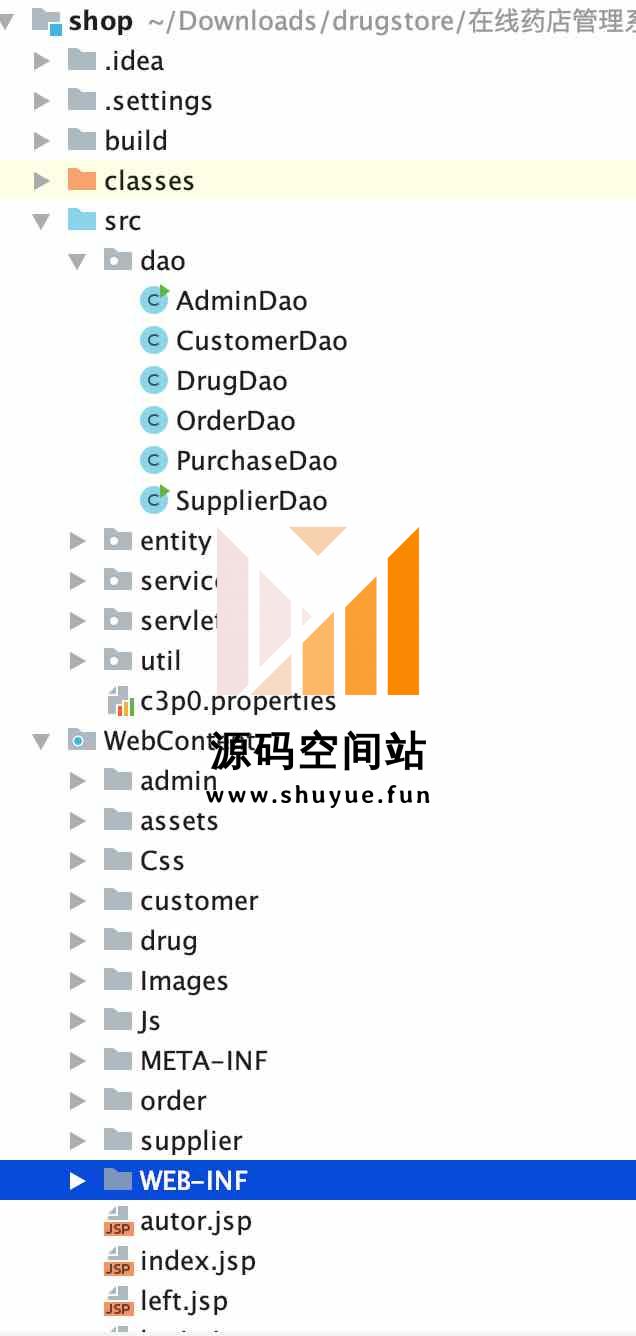This screenshot has width=636, height=1336.
Task: Open the index.jsp file
Action: pyautogui.click(x=197, y=1261)
